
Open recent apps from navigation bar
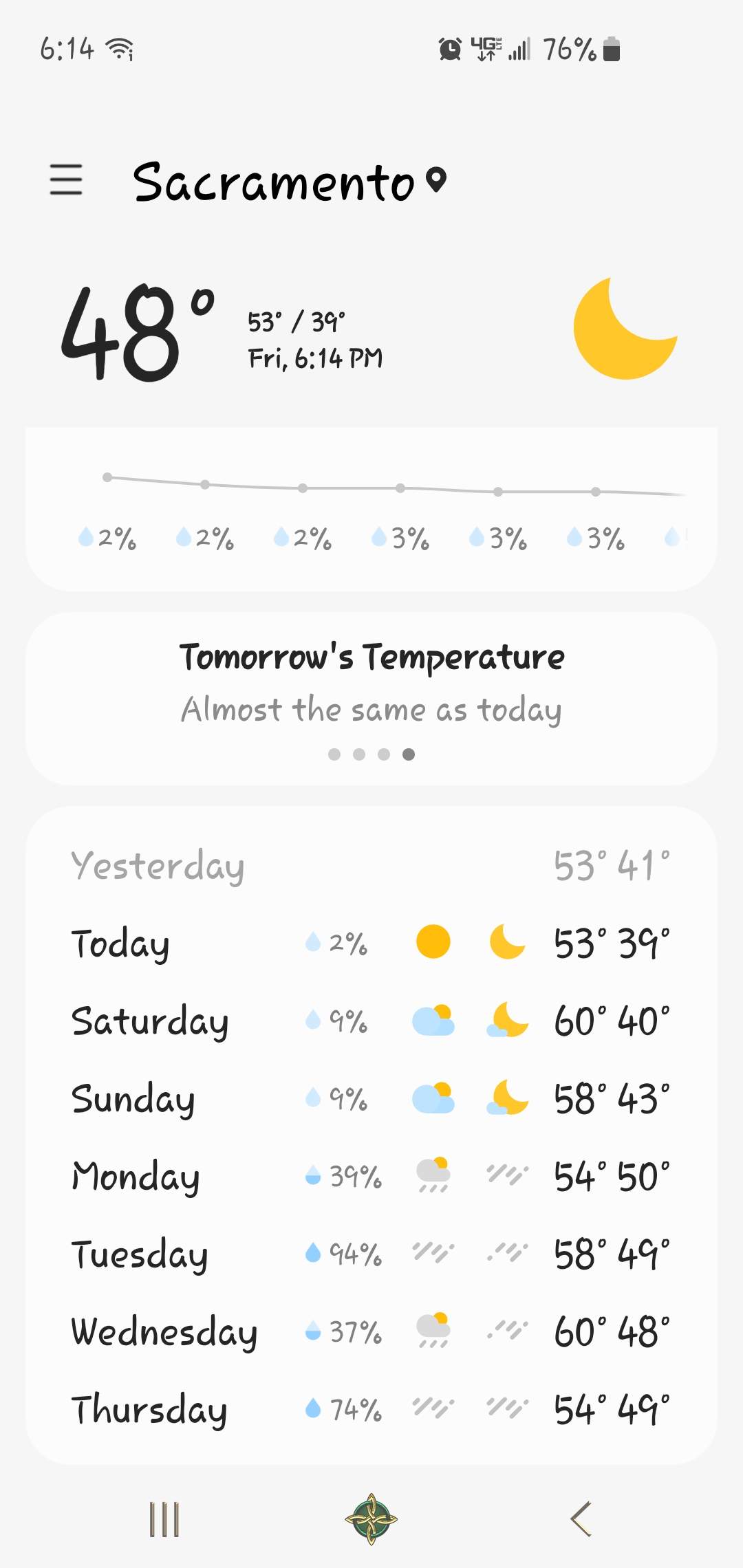click(164, 1519)
